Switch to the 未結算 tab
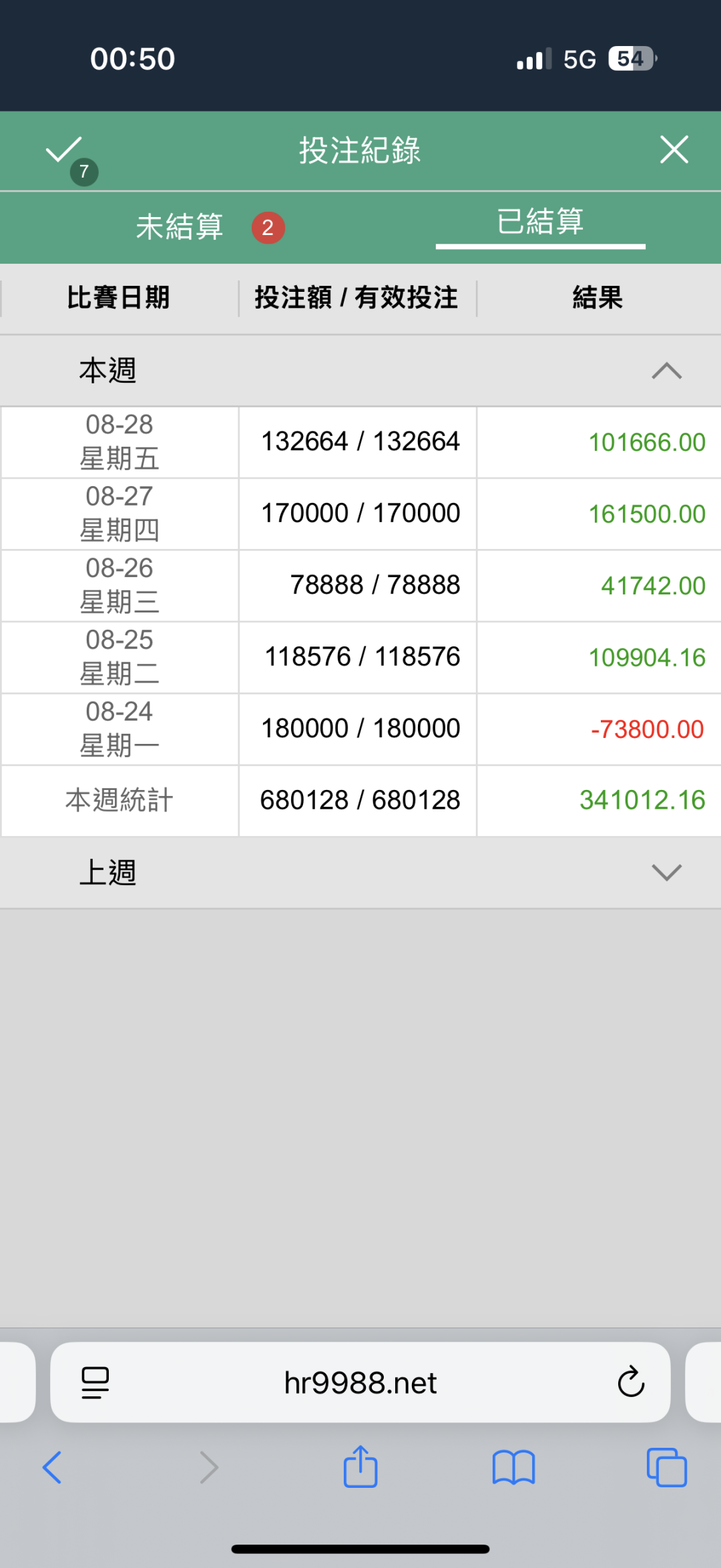Screen dimensions: 721x1568 (x=210, y=228)
